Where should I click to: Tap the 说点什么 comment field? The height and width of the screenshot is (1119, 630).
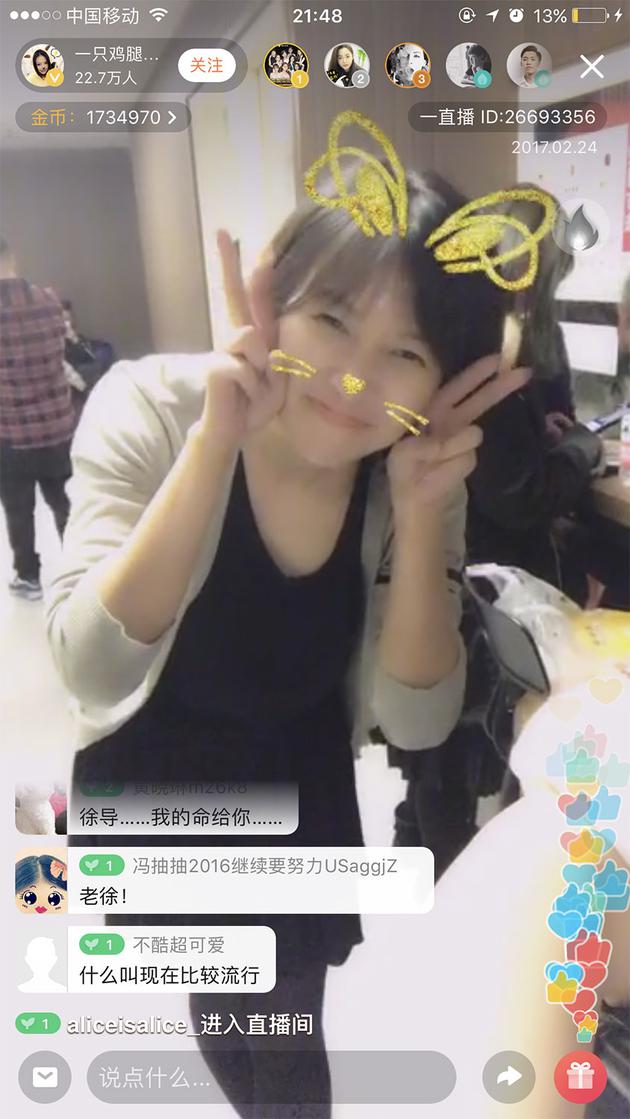[x=270, y=1077]
